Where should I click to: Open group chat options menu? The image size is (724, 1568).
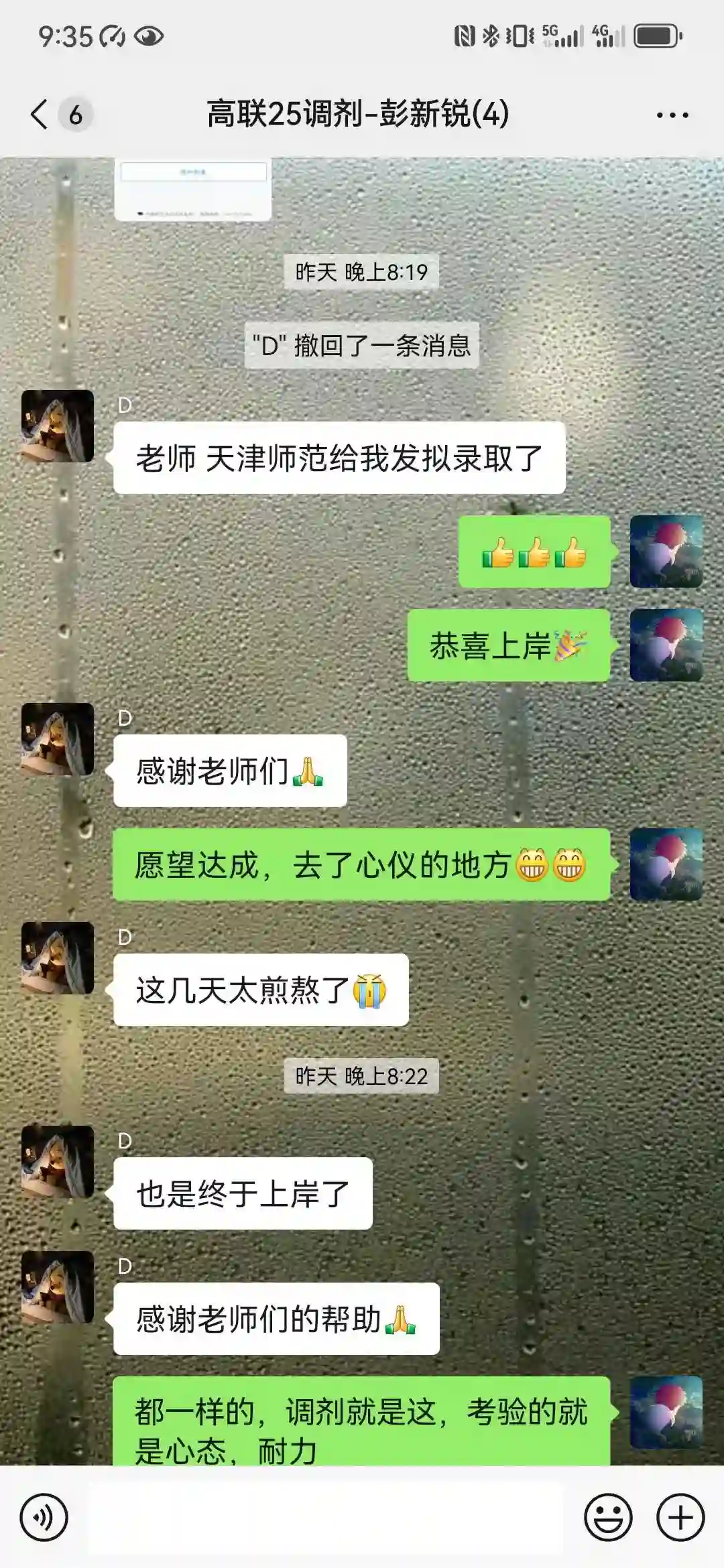coord(672,115)
